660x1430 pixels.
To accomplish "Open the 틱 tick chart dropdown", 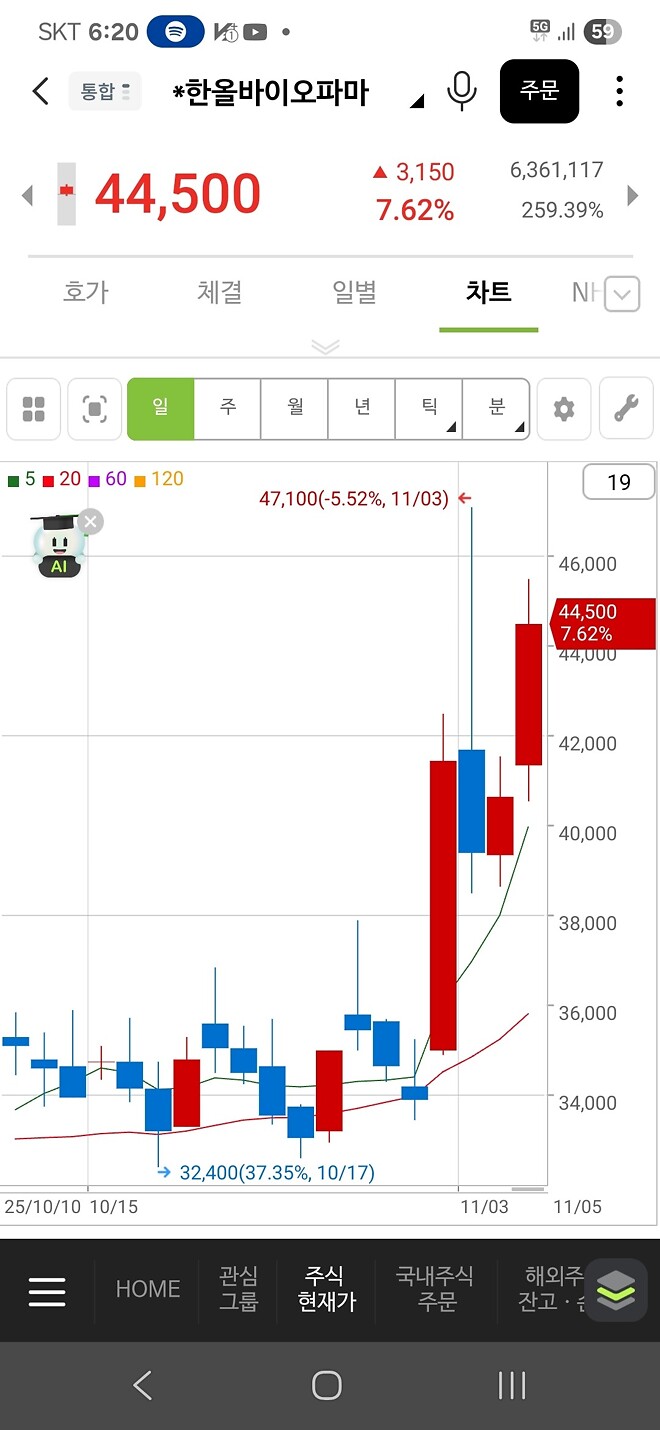I will click(429, 408).
